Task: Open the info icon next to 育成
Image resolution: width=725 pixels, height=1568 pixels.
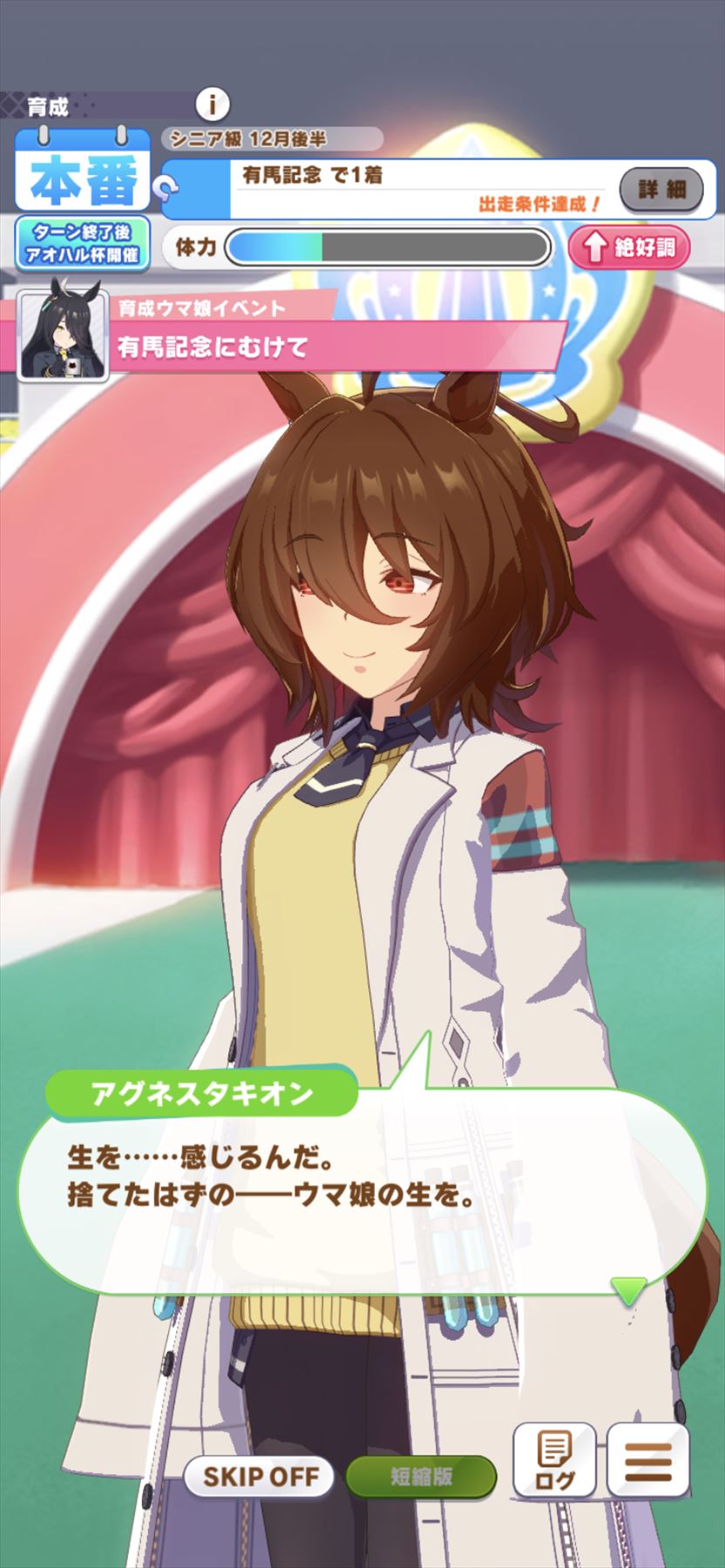Action: point(212,105)
